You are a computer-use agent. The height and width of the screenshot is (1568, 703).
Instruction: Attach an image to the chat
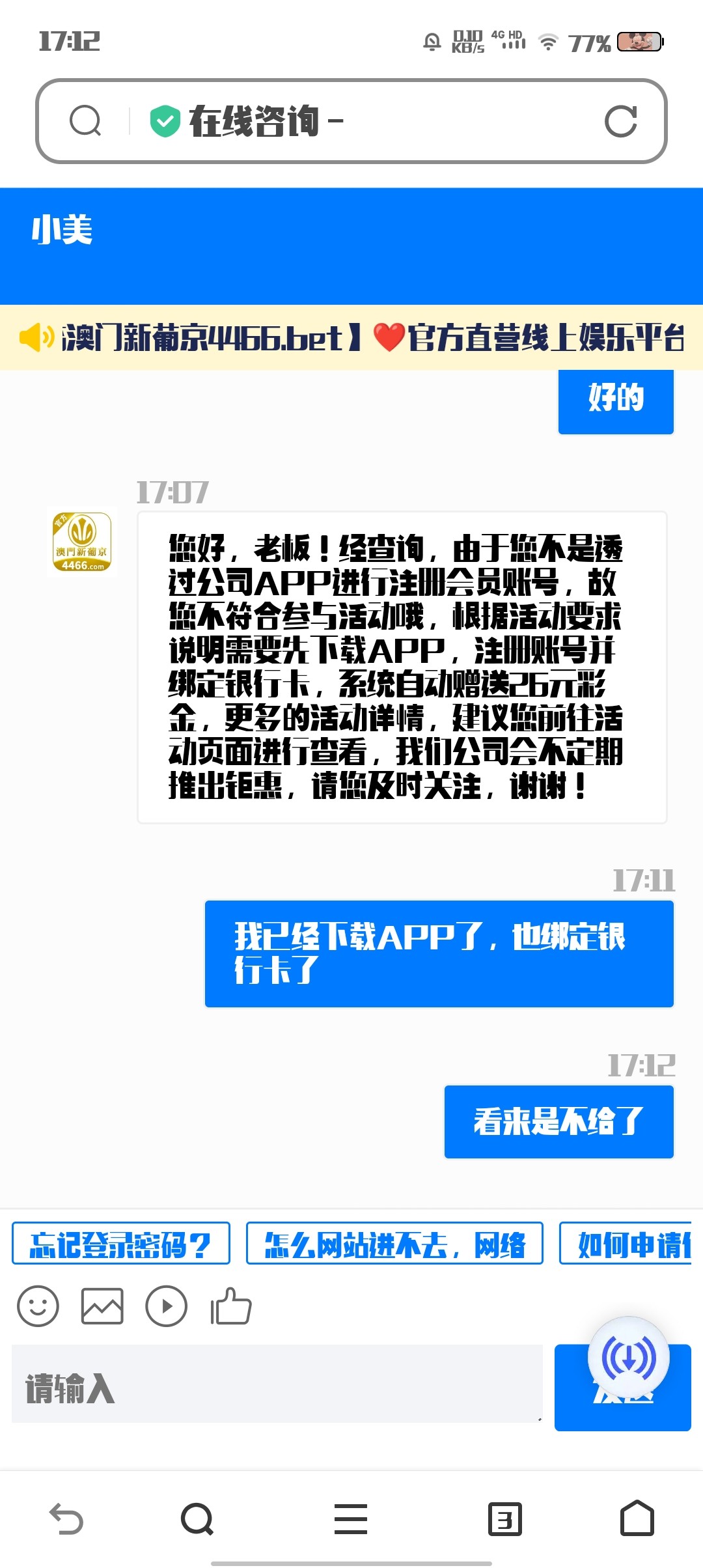[102, 1306]
